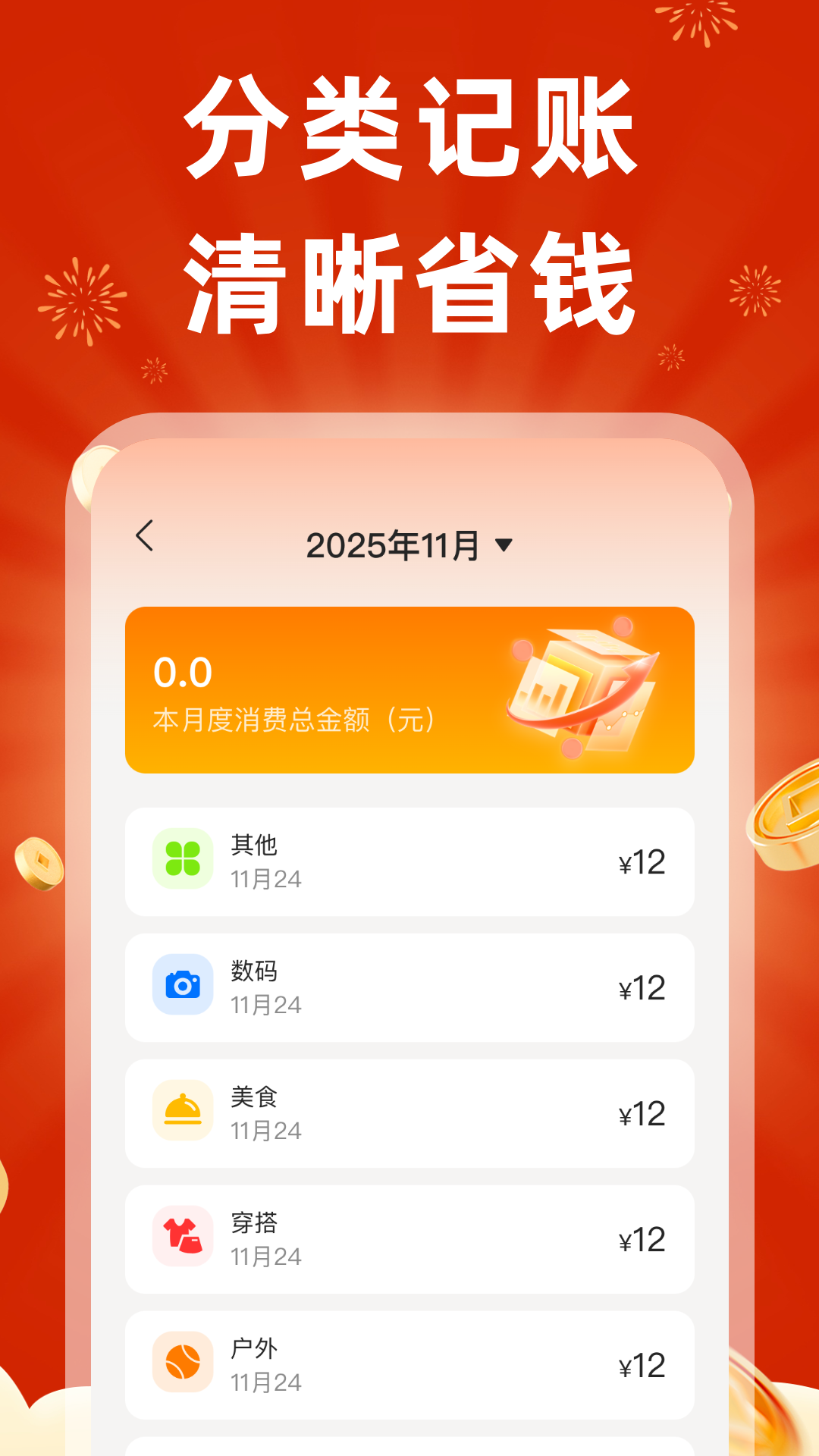Select the 11月24 date under 数码
This screenshot has width=819, height=1456.
(265, 1006)
